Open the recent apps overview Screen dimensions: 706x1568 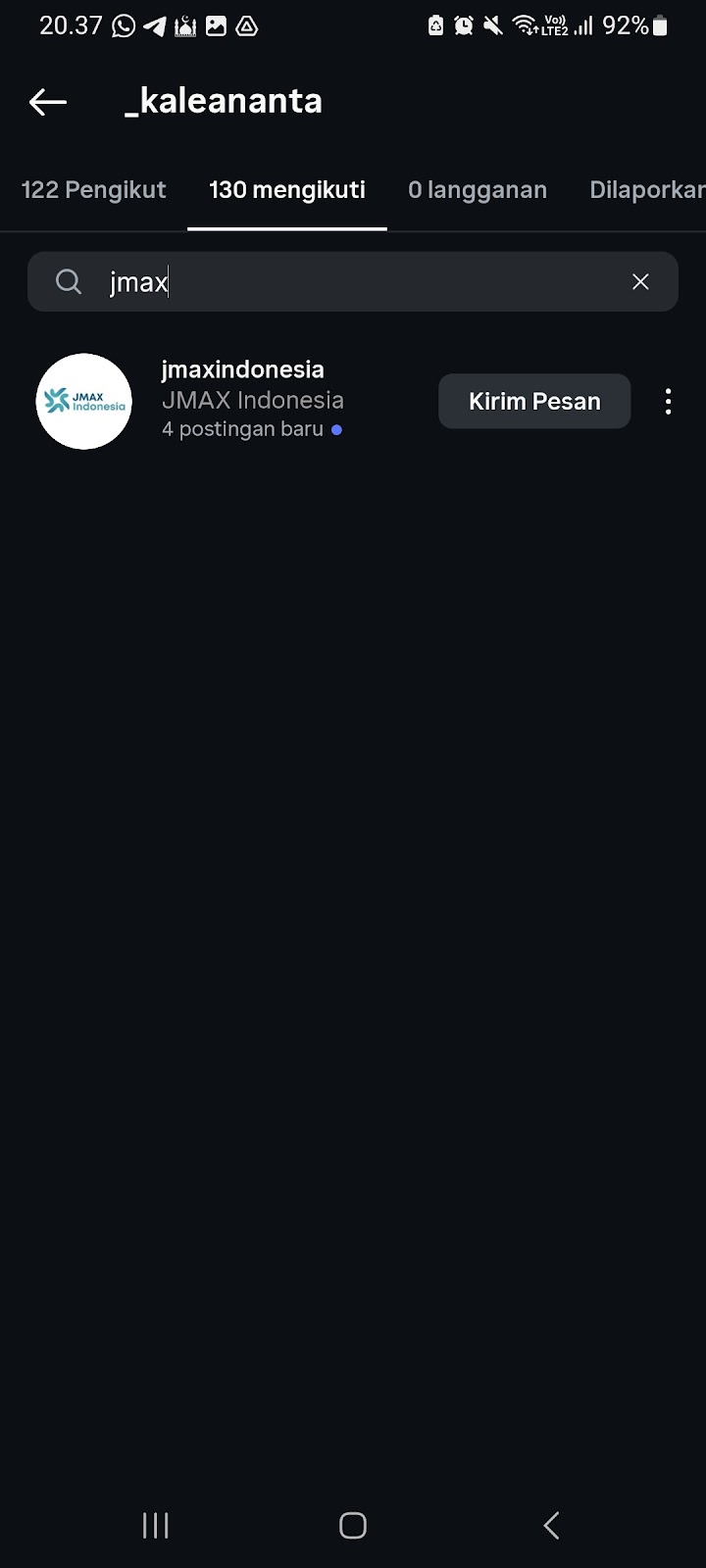156,1525
